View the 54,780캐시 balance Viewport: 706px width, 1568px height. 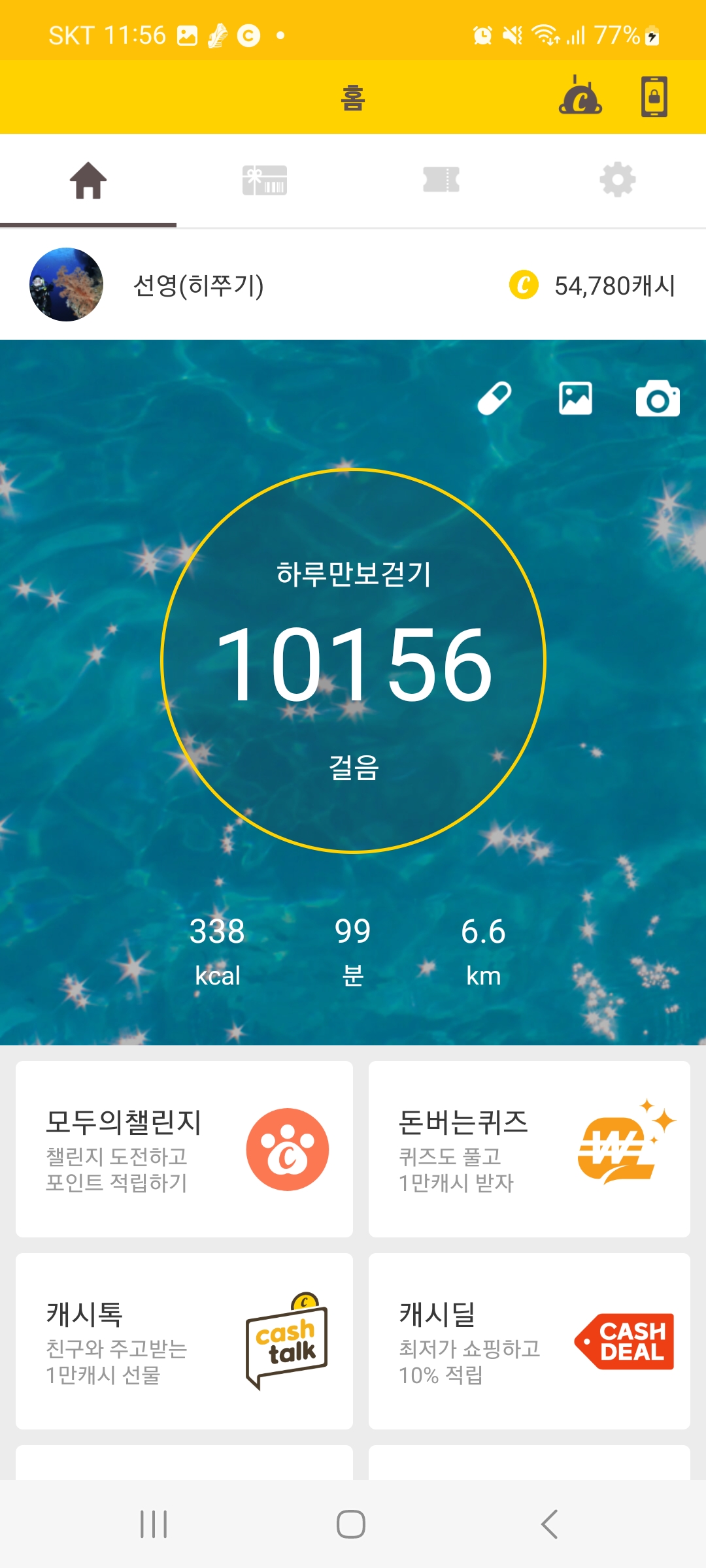point(592,286)
